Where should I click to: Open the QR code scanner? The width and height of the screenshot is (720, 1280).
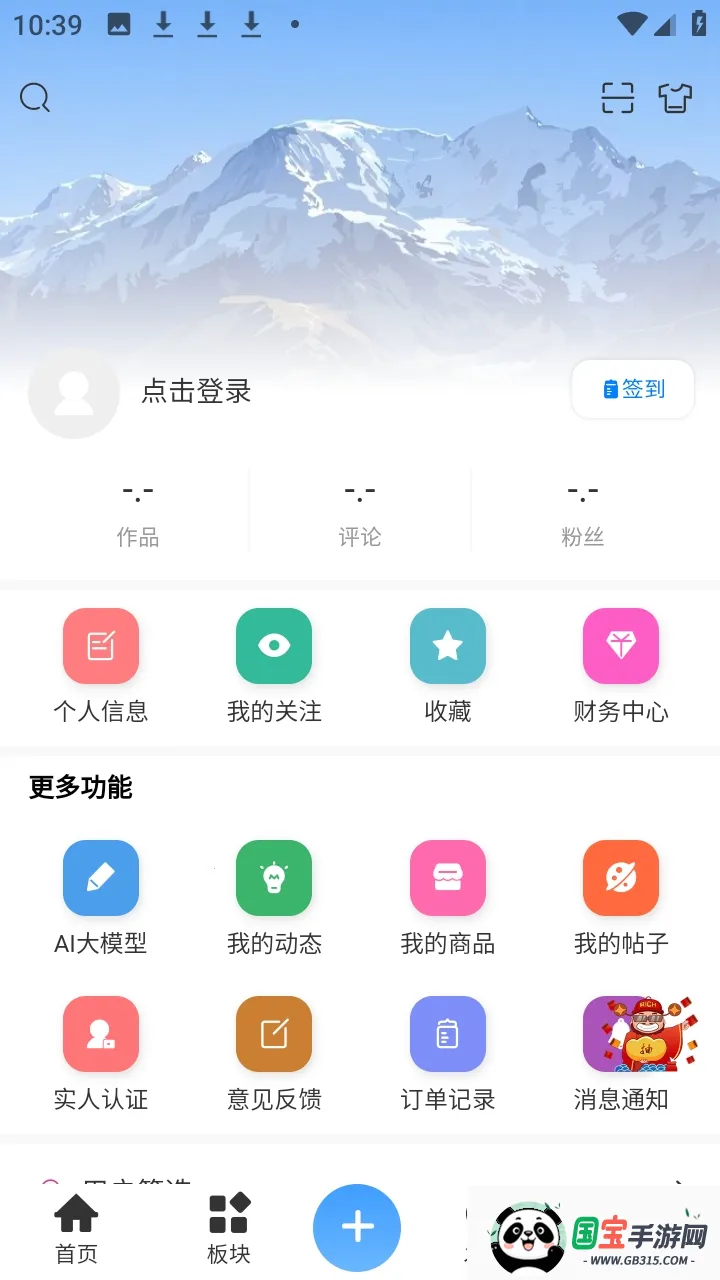tap(617, 98)
